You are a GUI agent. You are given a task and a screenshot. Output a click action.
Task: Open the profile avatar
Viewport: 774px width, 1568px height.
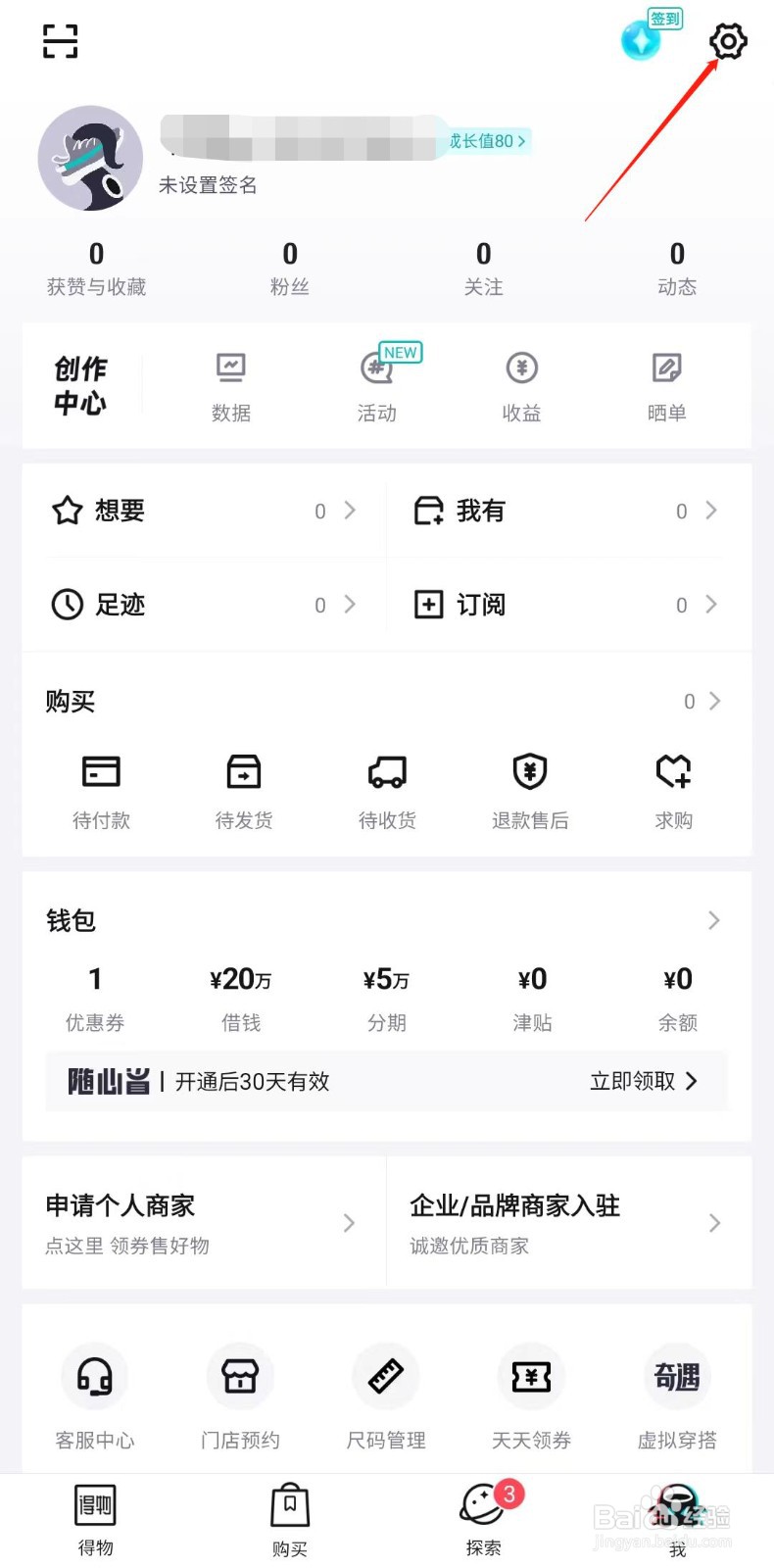click(x=90, y=158)
